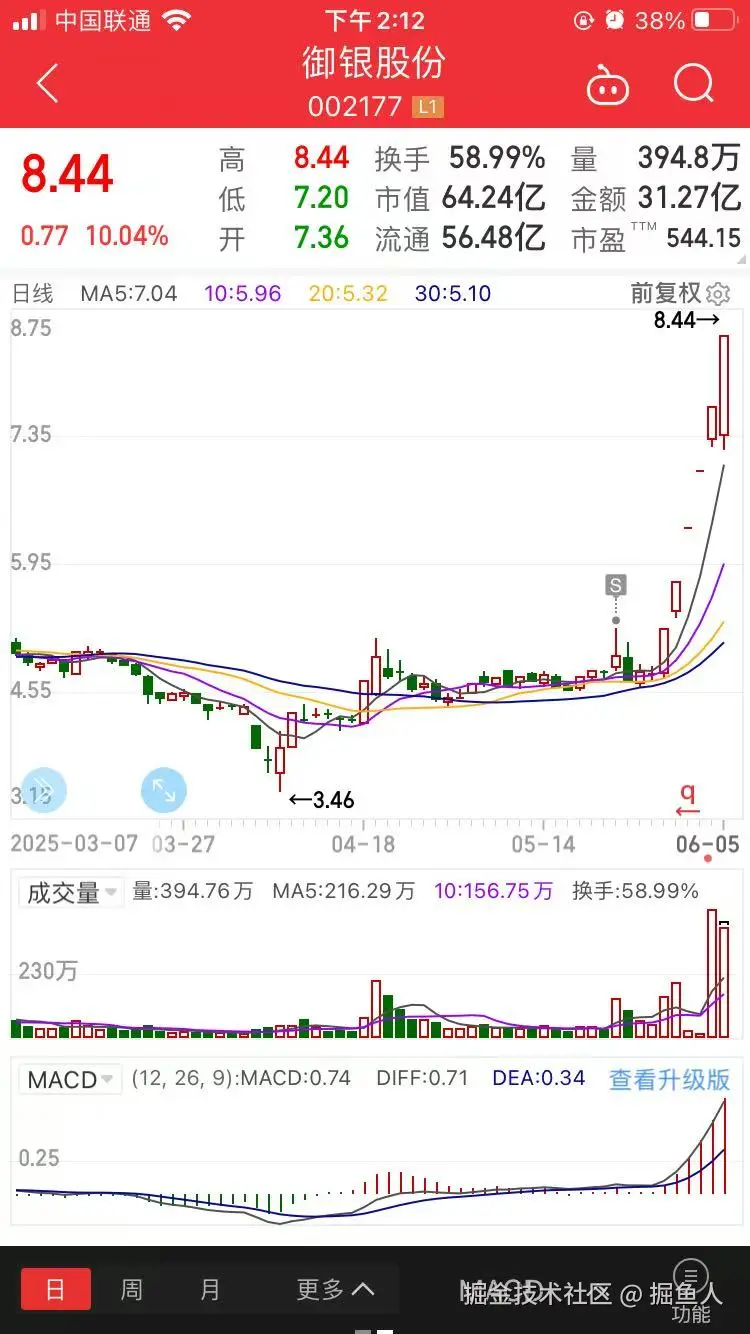Tap the search magnifier icon

(693, 85)
